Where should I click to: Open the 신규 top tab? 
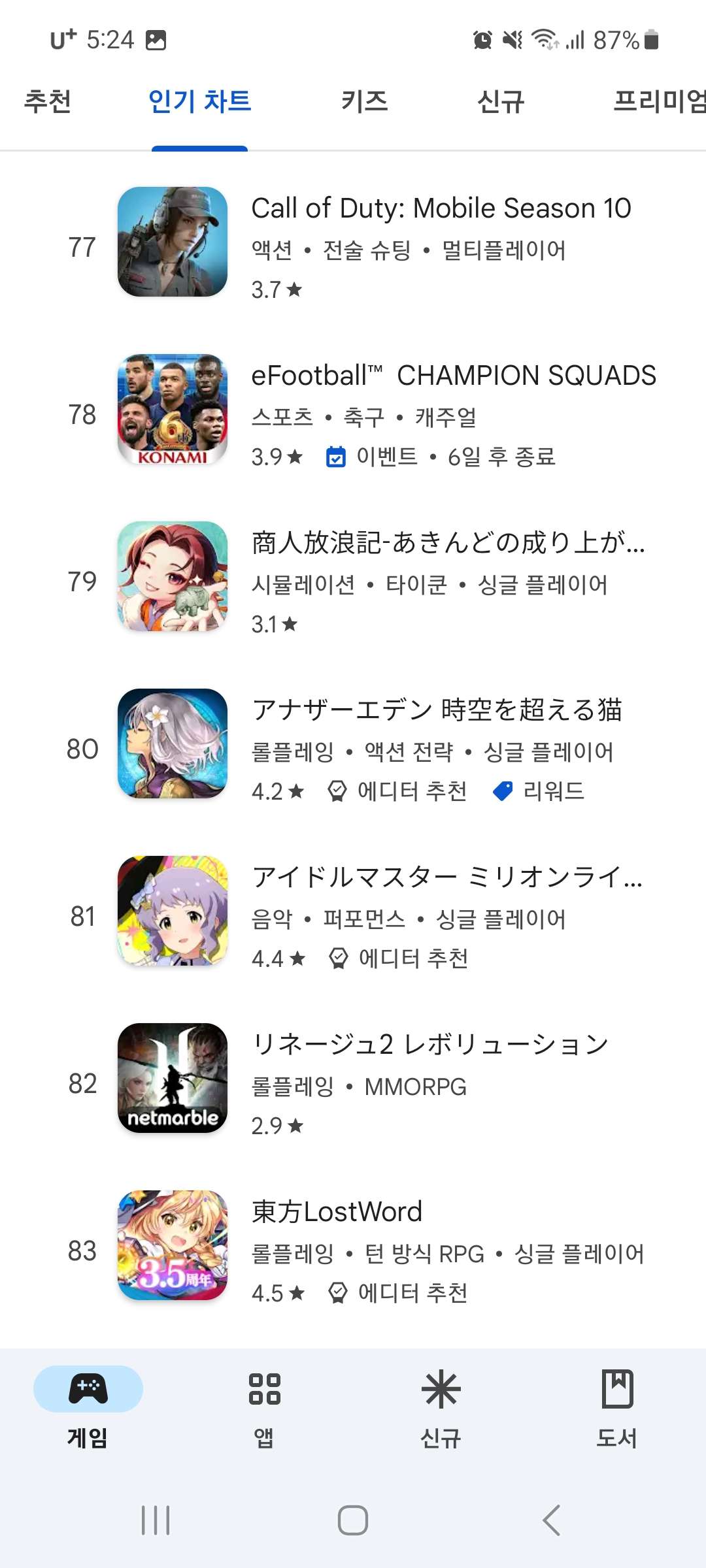(x=501, y=102)
